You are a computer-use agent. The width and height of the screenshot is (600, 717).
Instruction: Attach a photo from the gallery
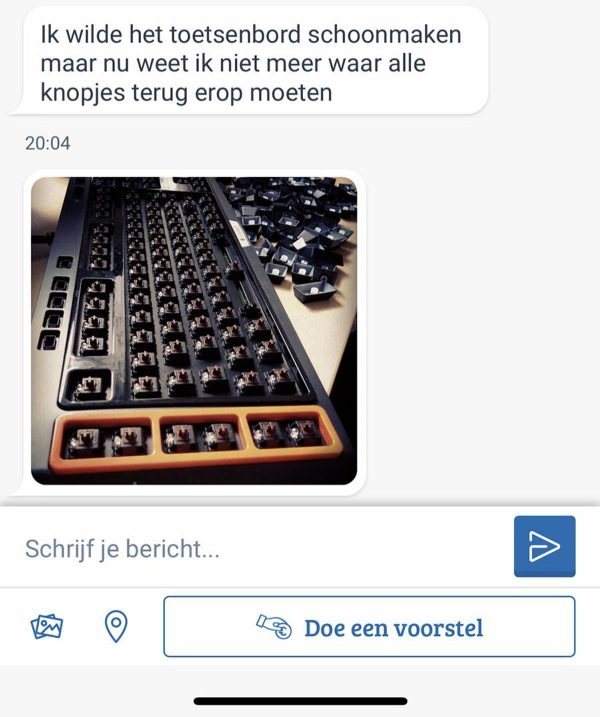[48, 627]
